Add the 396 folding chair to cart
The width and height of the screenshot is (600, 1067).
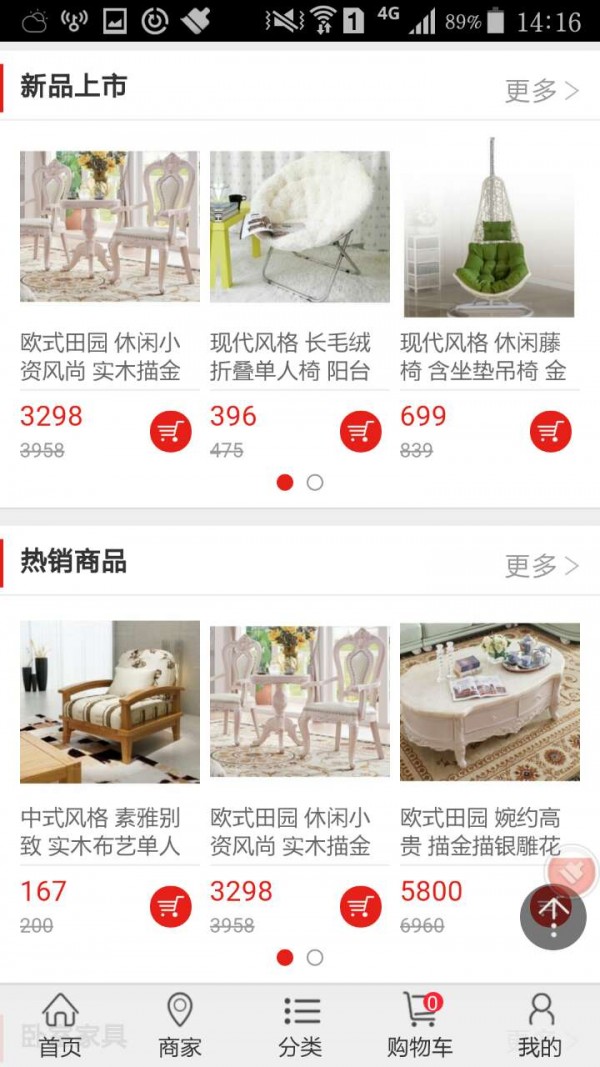[360, 431]
